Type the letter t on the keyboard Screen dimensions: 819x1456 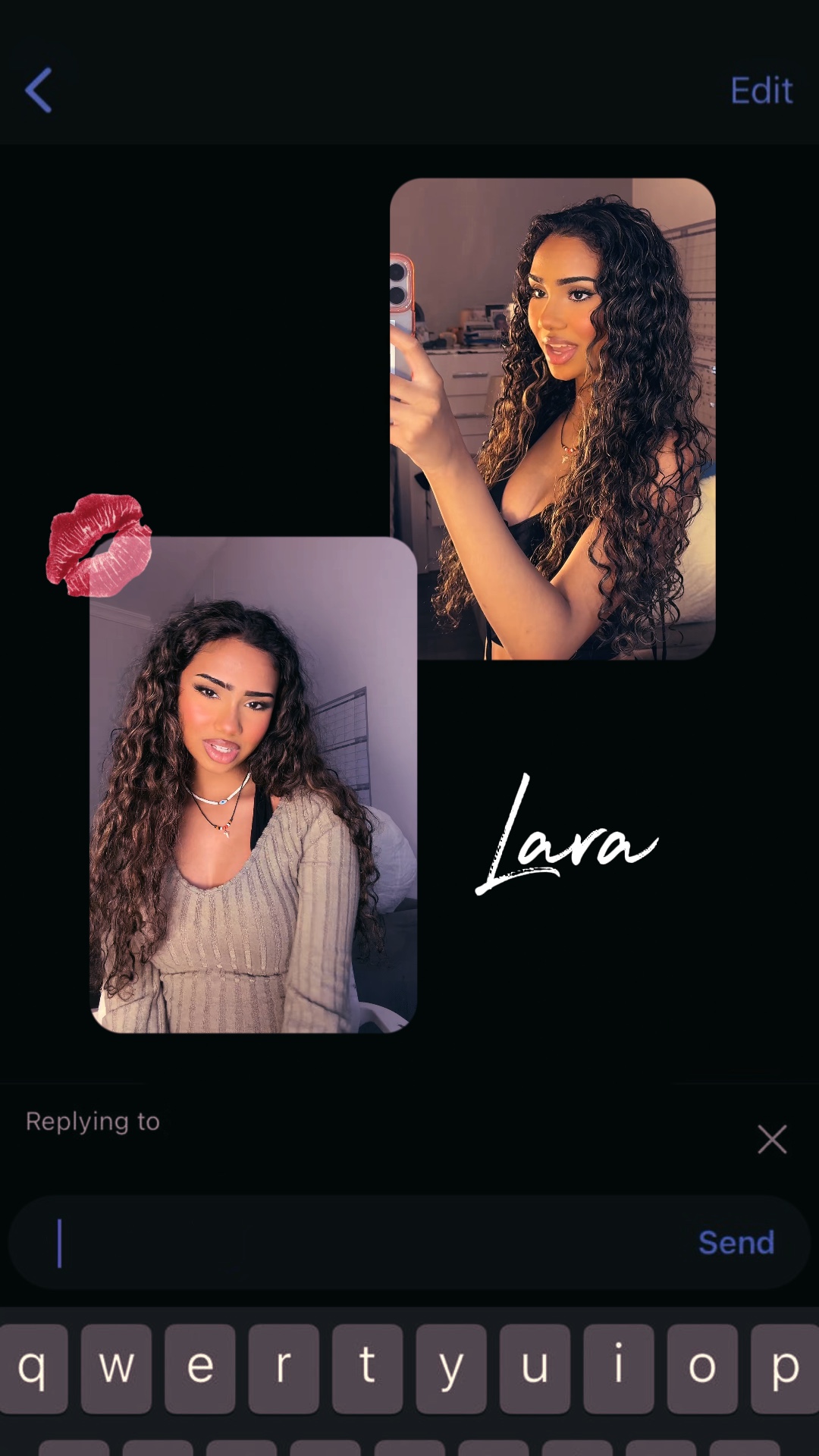click(x=367, y=1368)
